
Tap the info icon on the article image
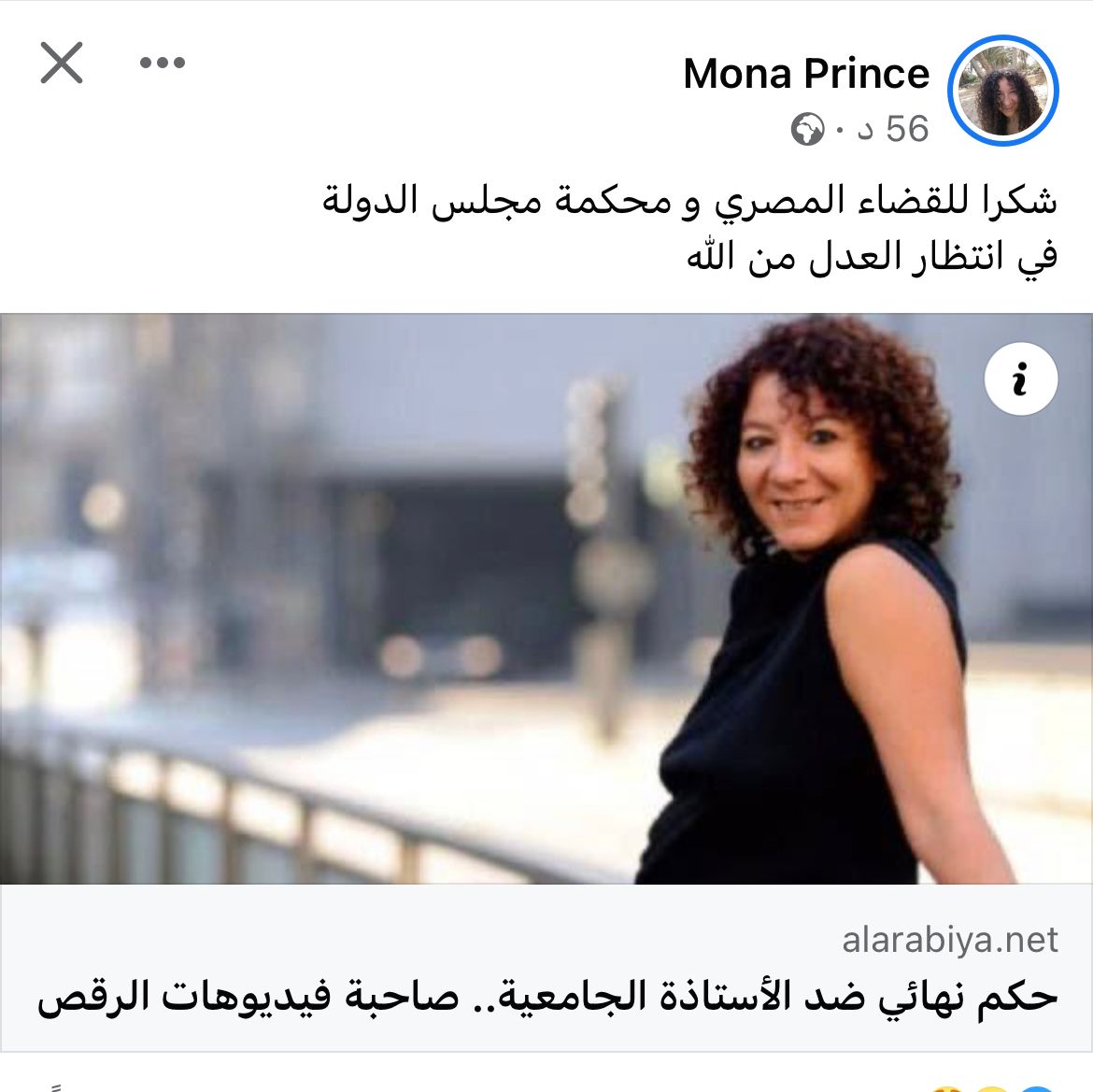point(1020,380)
